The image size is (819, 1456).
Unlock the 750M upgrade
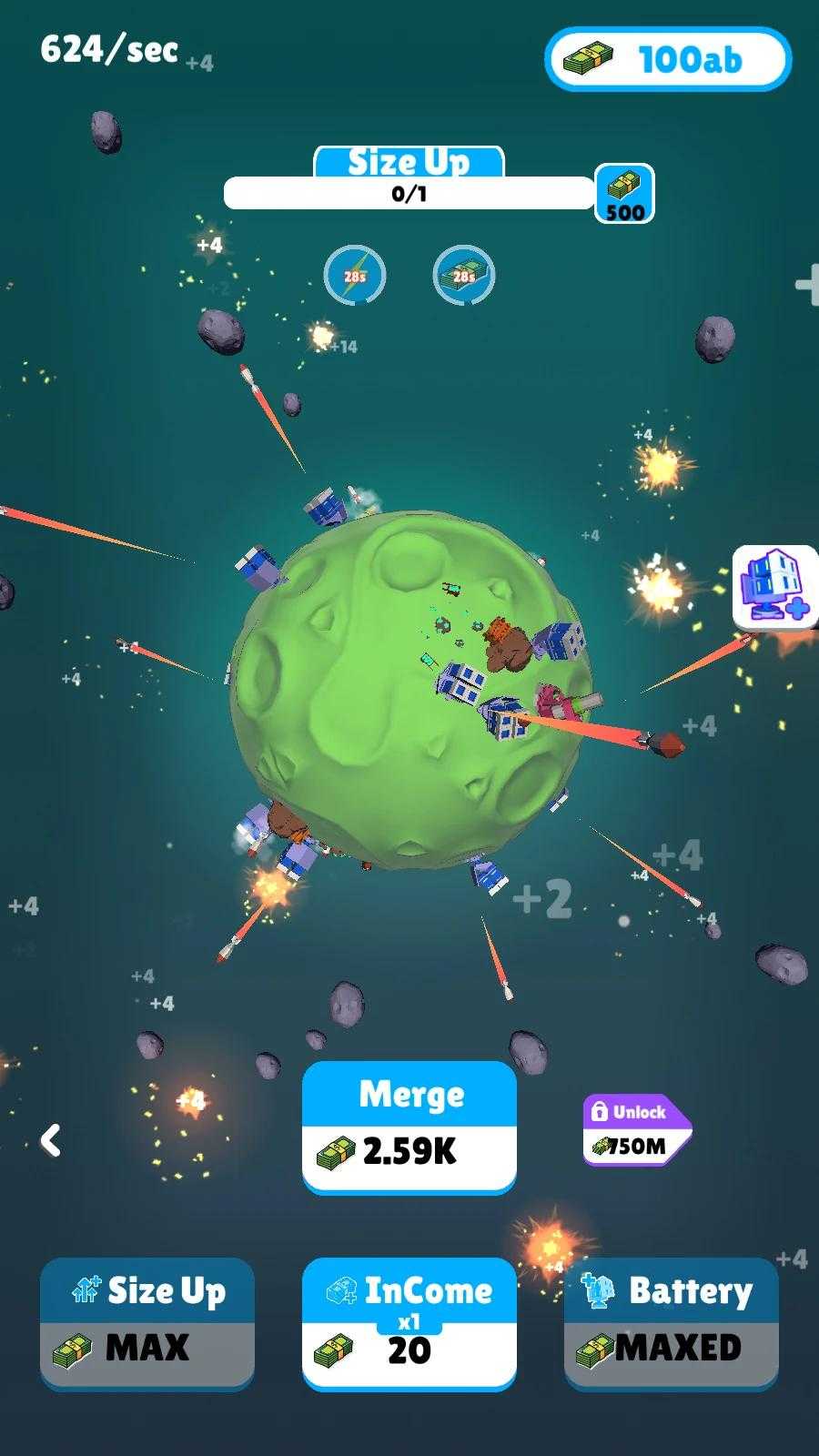coord(637,1130)
